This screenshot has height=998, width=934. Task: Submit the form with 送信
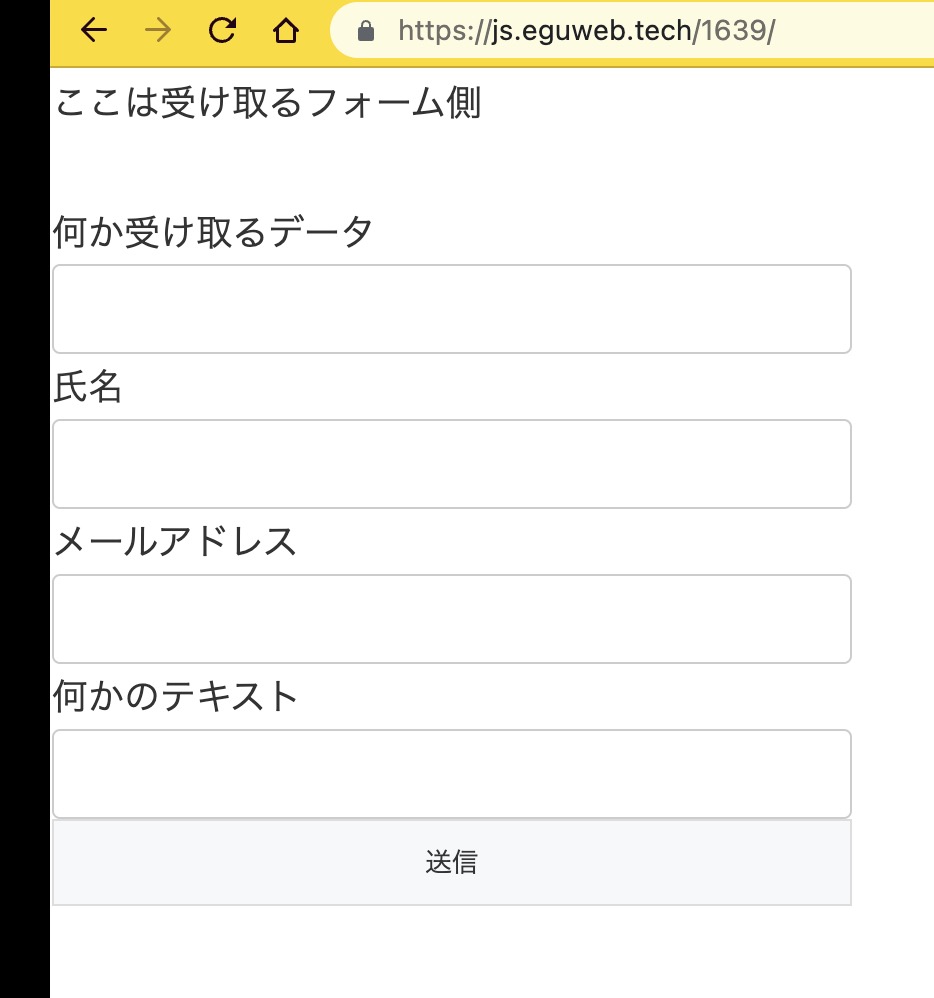click(451, 863)
